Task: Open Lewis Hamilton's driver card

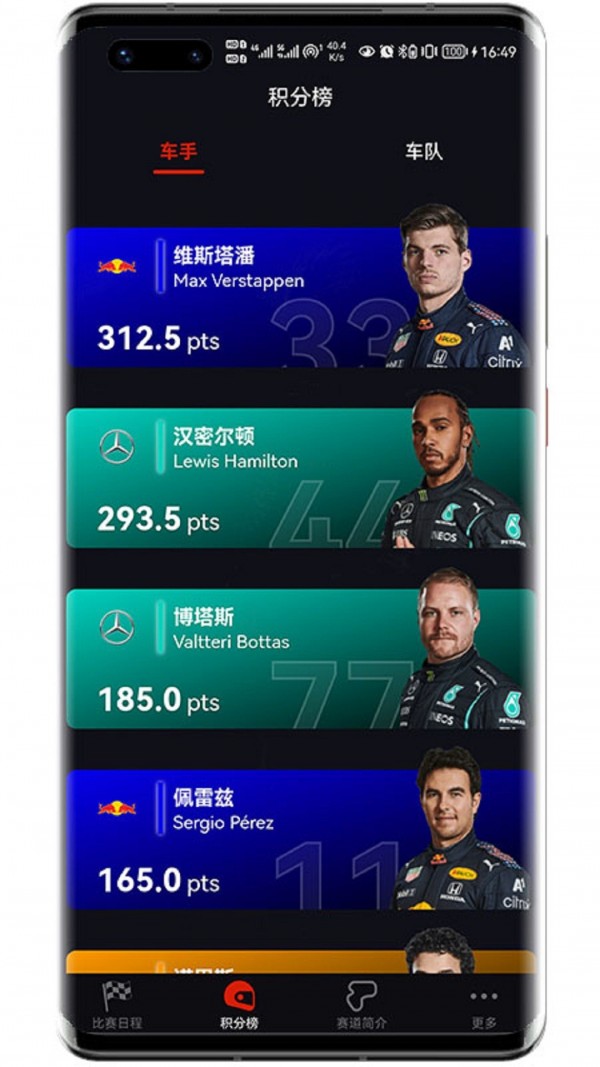Action: click(x=300, y=478)
